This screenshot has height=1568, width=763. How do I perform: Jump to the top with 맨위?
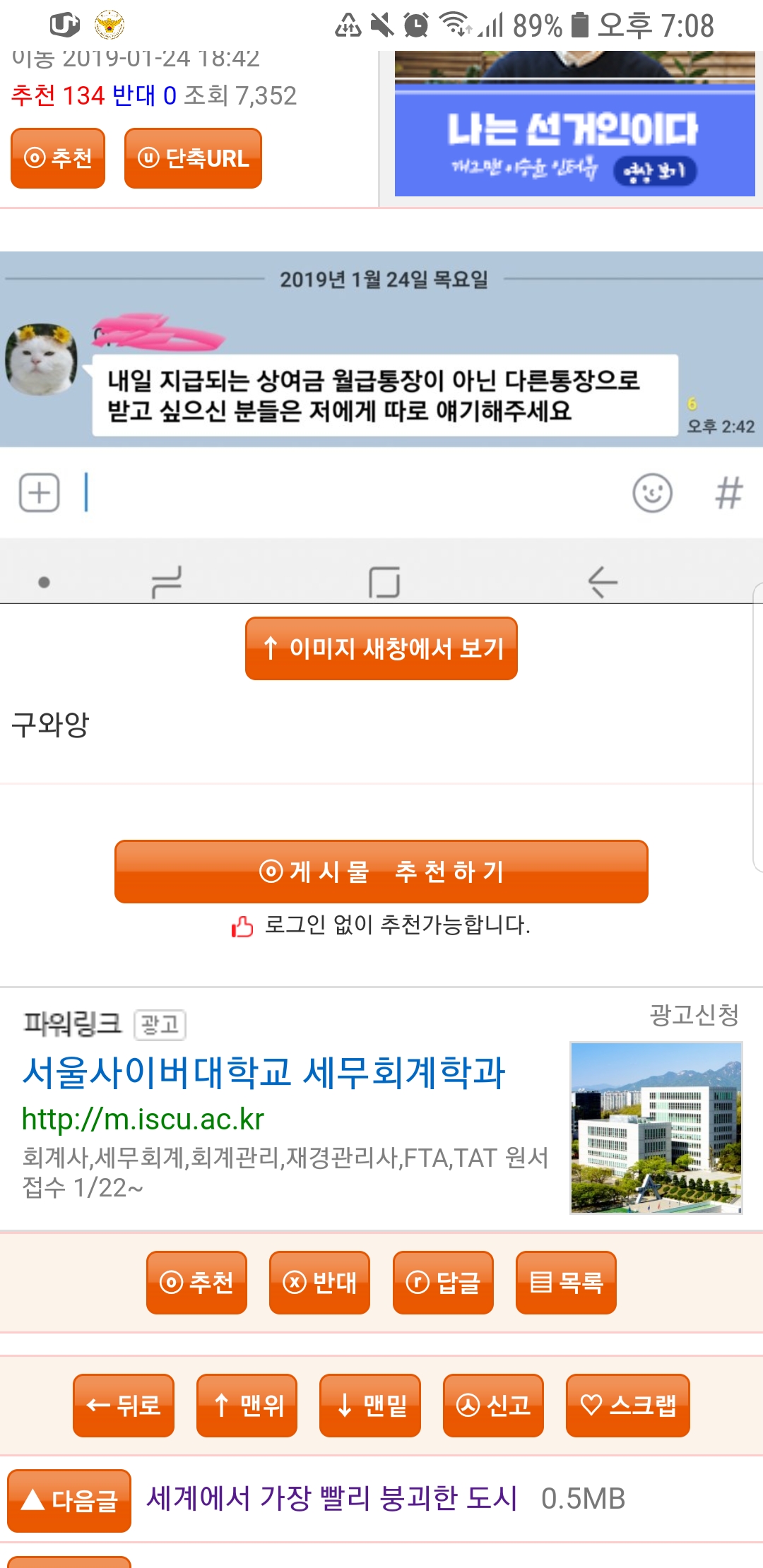(247, 1406)
